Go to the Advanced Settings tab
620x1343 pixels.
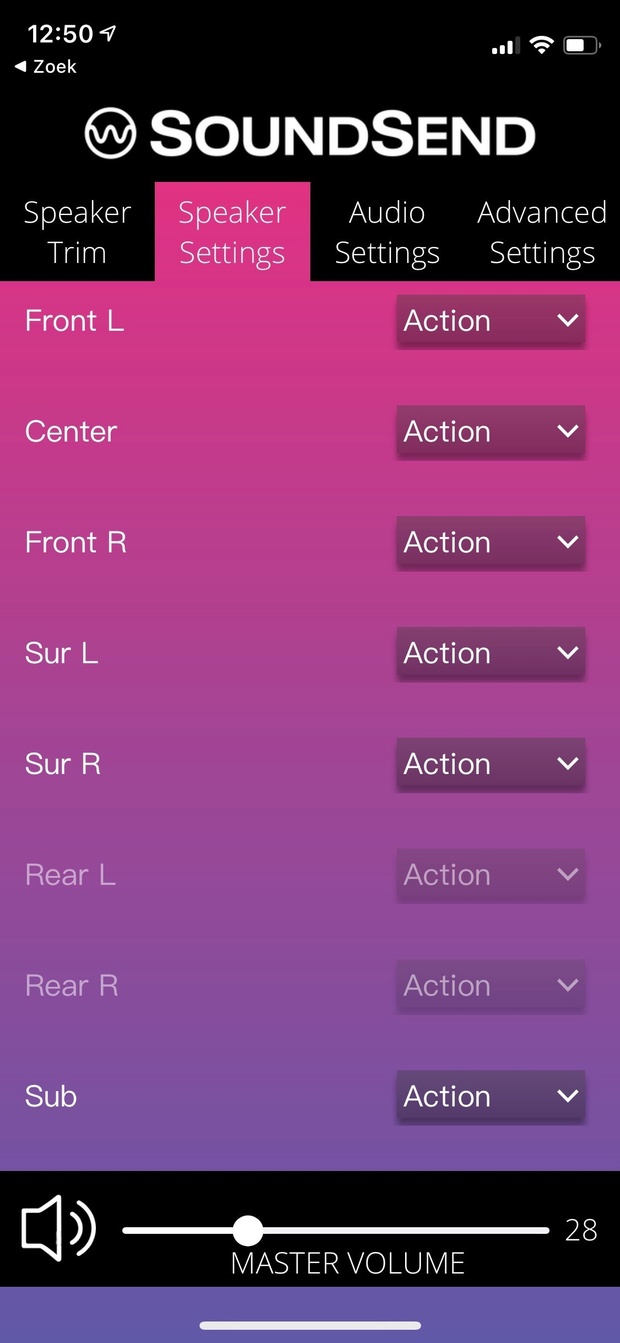pyautogui.click(x=542, y=232)
